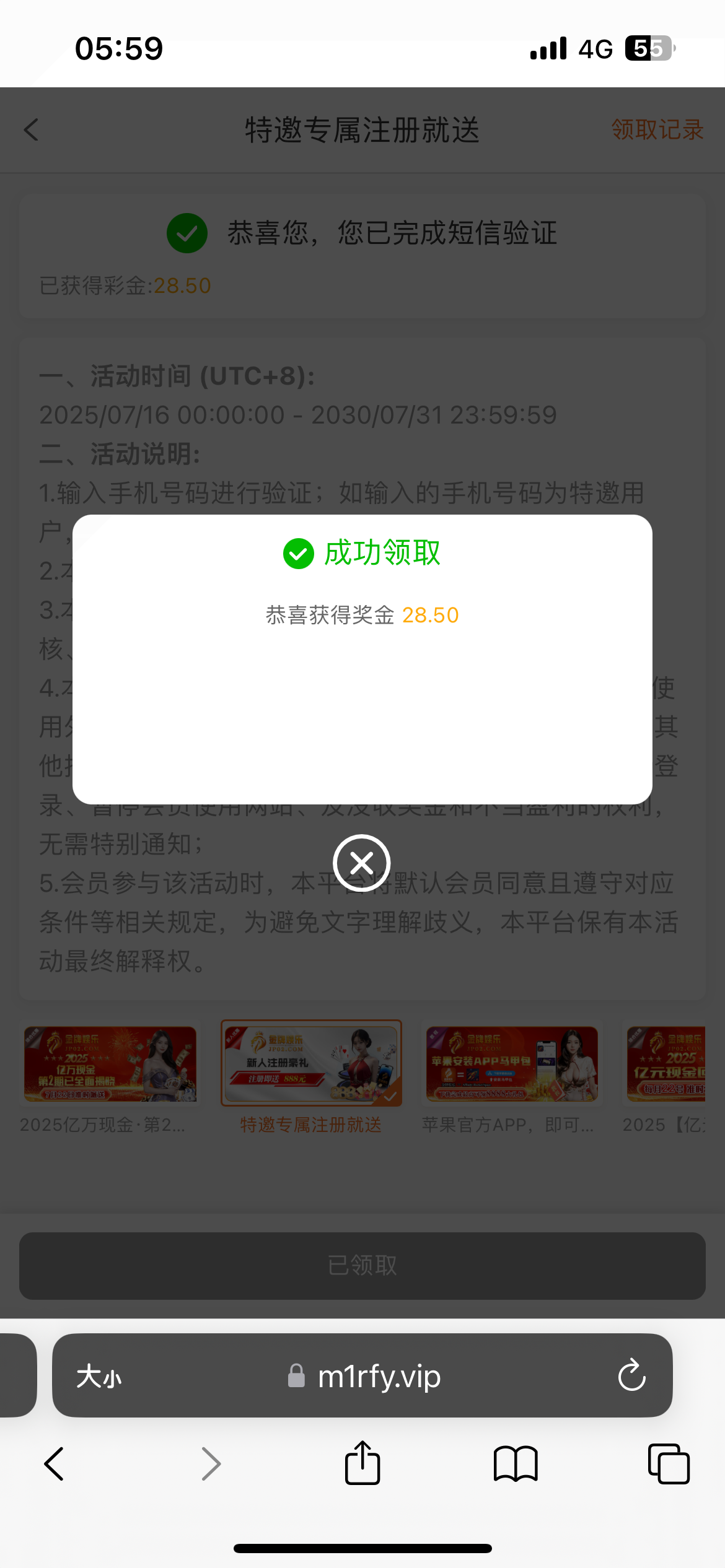The width and height of the screenshot is (725, 1568).
Task: Share this page from Safari toolbar
Action: (x=362, y=1464)
